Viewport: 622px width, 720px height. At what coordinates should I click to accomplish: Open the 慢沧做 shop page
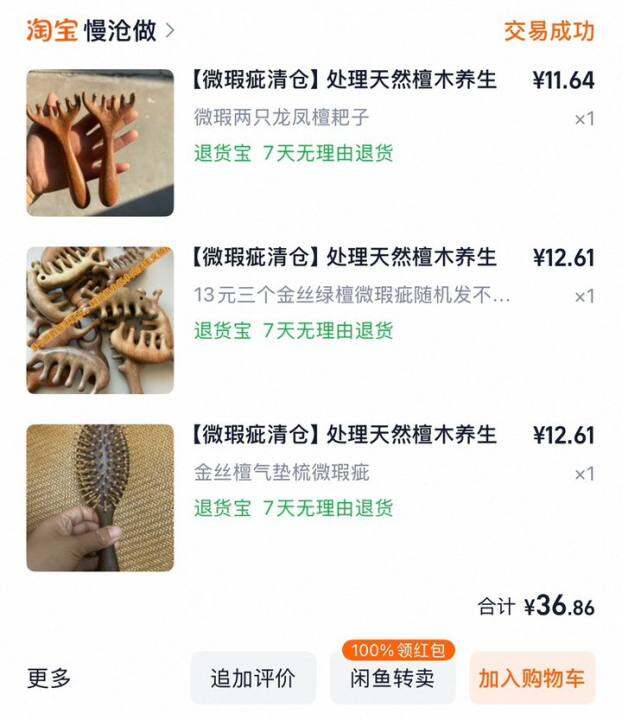120,30
